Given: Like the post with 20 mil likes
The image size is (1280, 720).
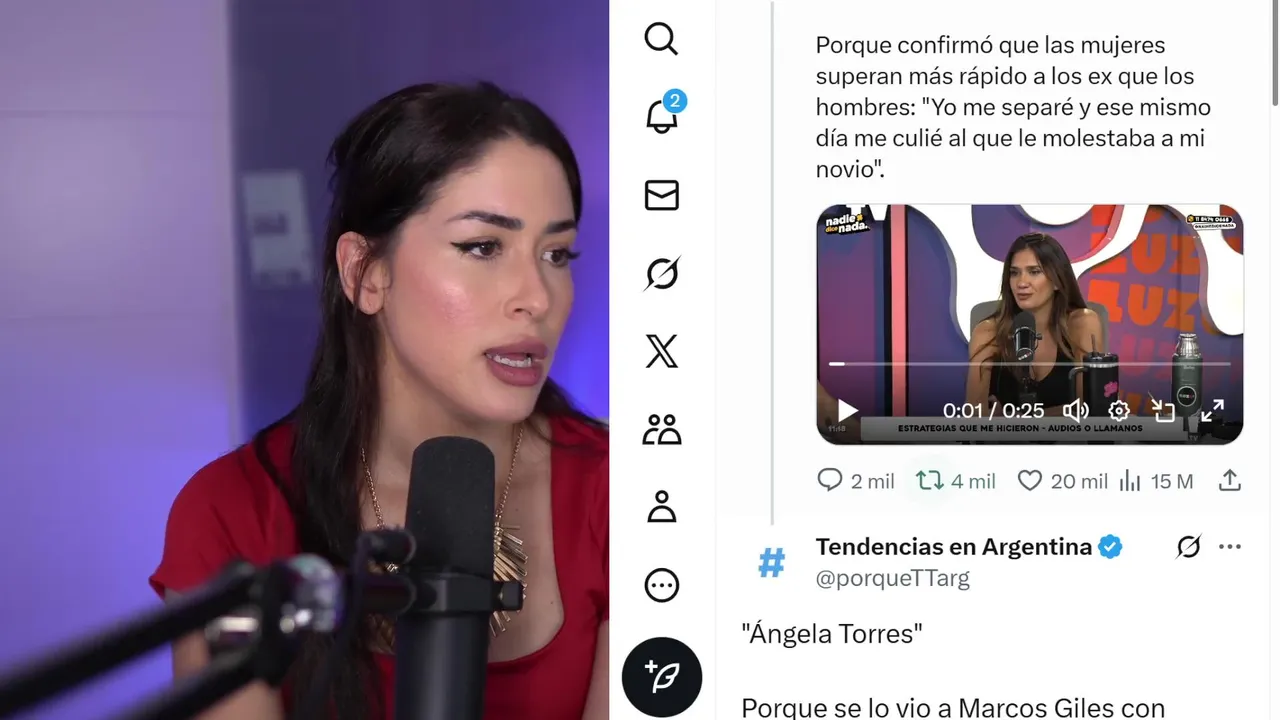Looking at the screenshot, I should point(1030,481).
